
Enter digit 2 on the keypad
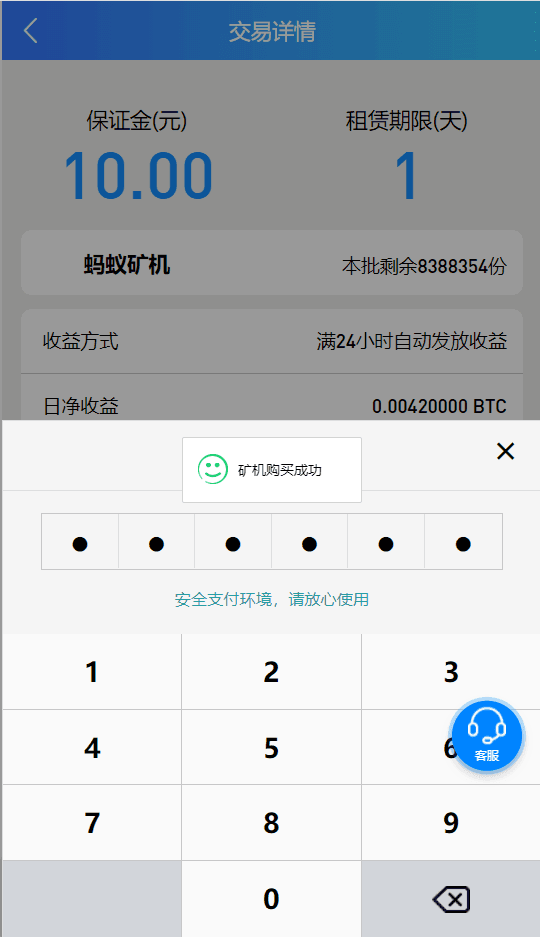click(x=271, y=672)
